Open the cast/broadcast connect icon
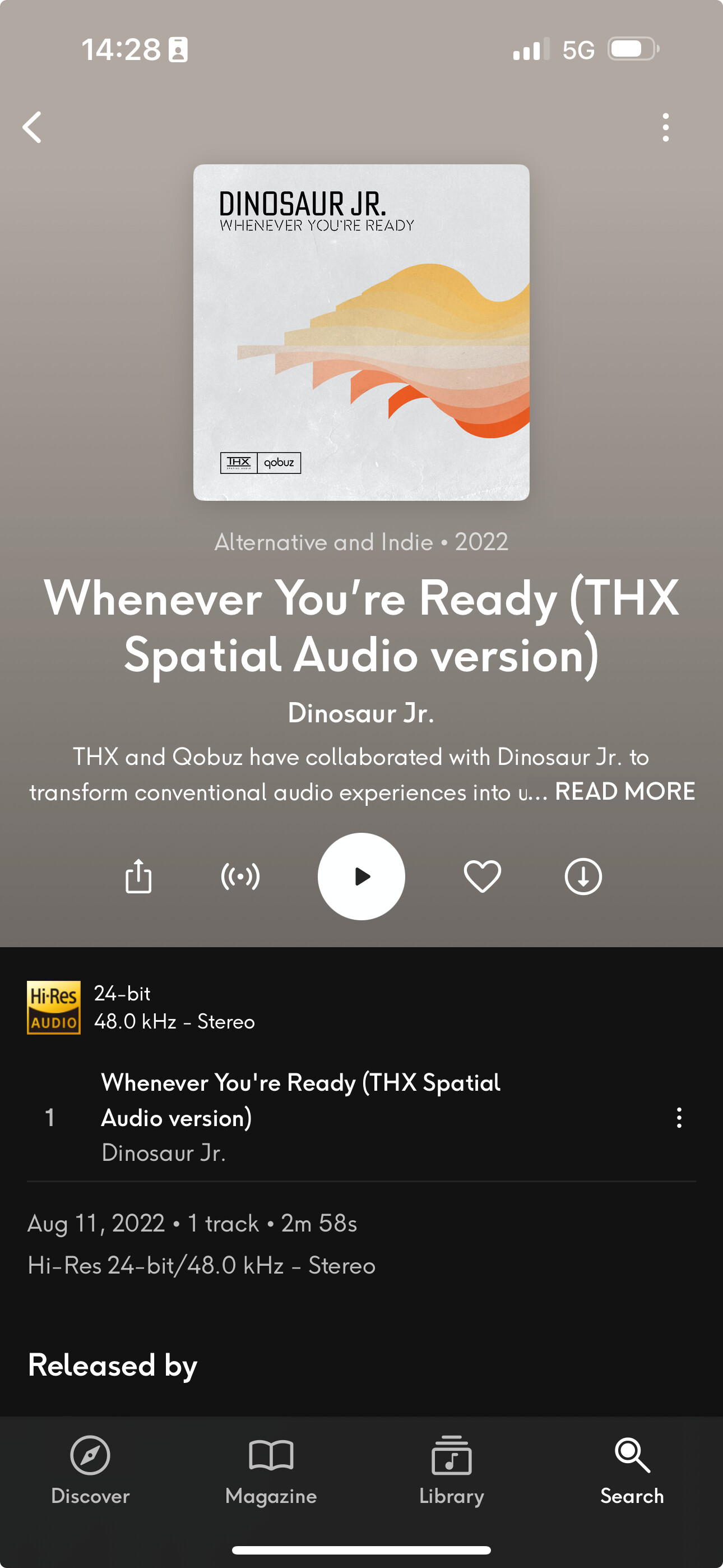Image resolution: width=723 pixels, height=1568 pixels. click(x=240, y=877)
